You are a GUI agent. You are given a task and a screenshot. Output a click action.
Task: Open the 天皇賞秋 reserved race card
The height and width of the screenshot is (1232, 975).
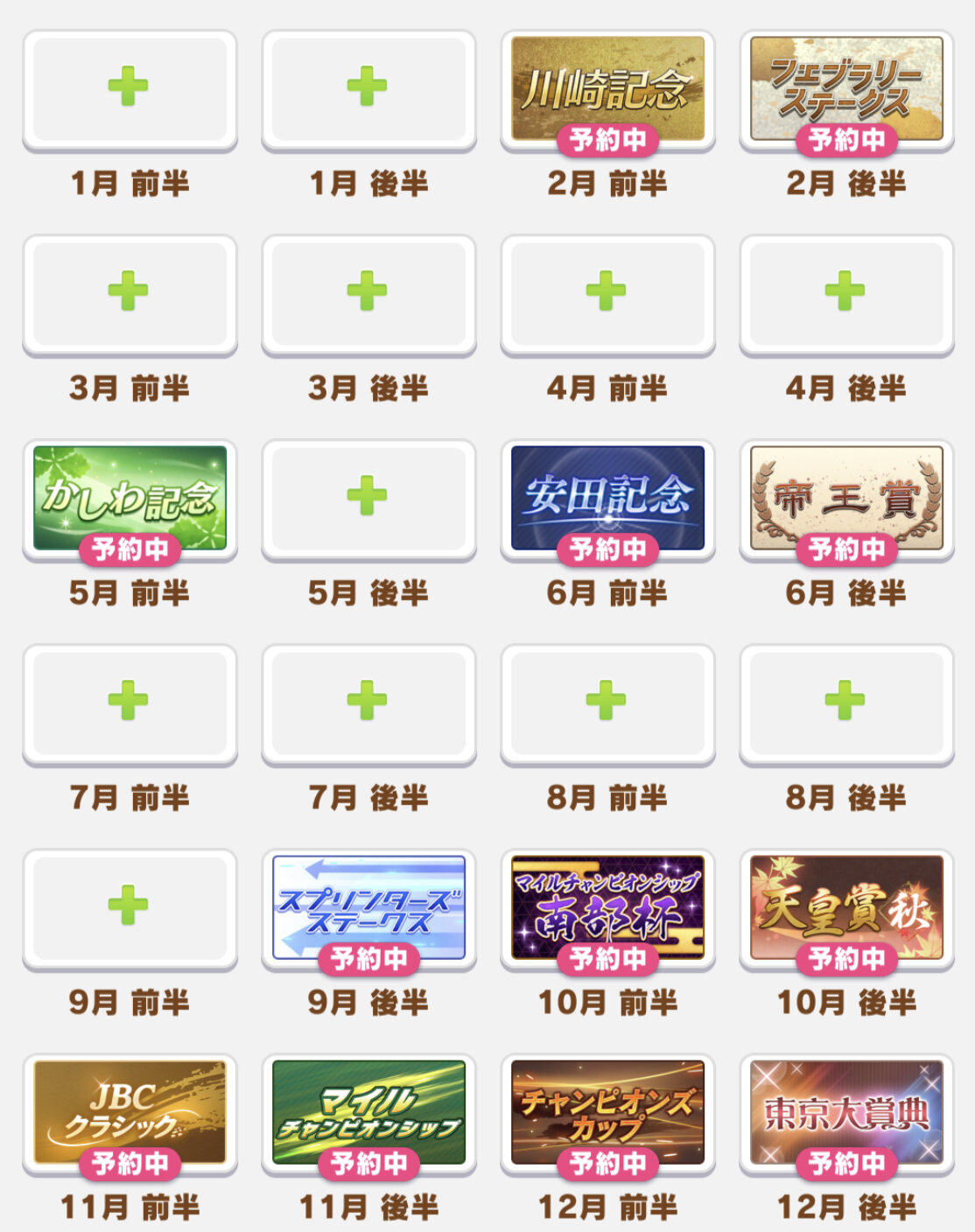846,906
